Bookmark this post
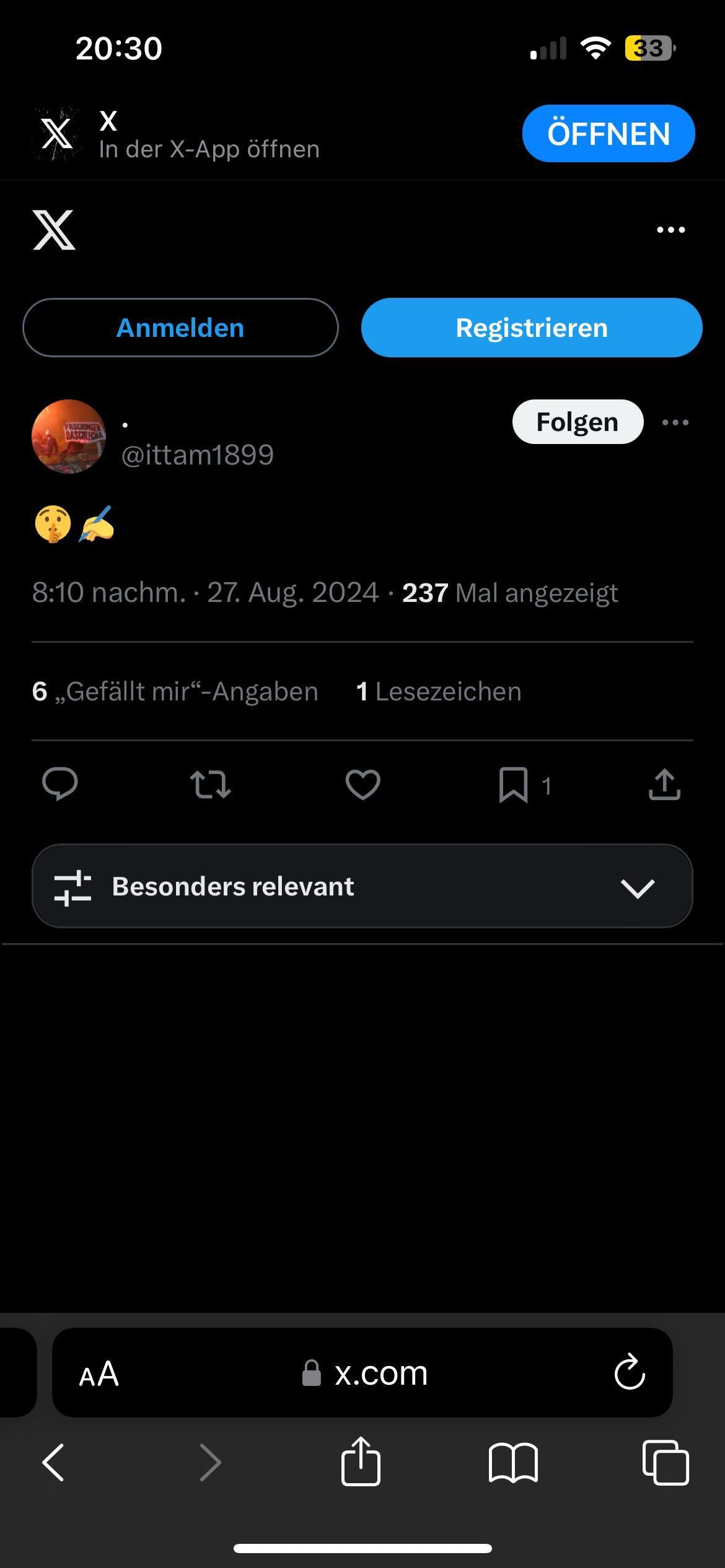Screen dimensions: 725x1568 [514, 785]
